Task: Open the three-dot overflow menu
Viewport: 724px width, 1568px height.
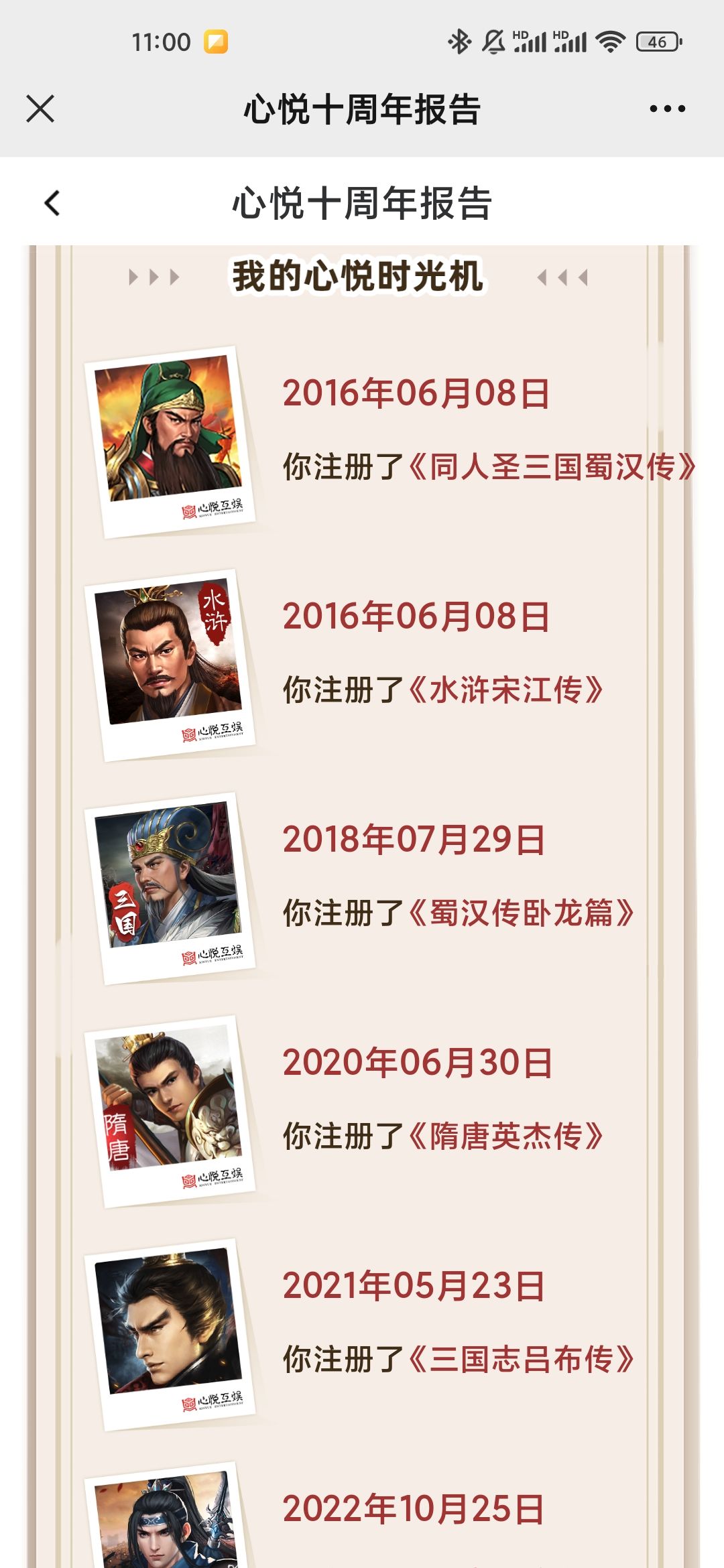Action: tap(667, 109)
